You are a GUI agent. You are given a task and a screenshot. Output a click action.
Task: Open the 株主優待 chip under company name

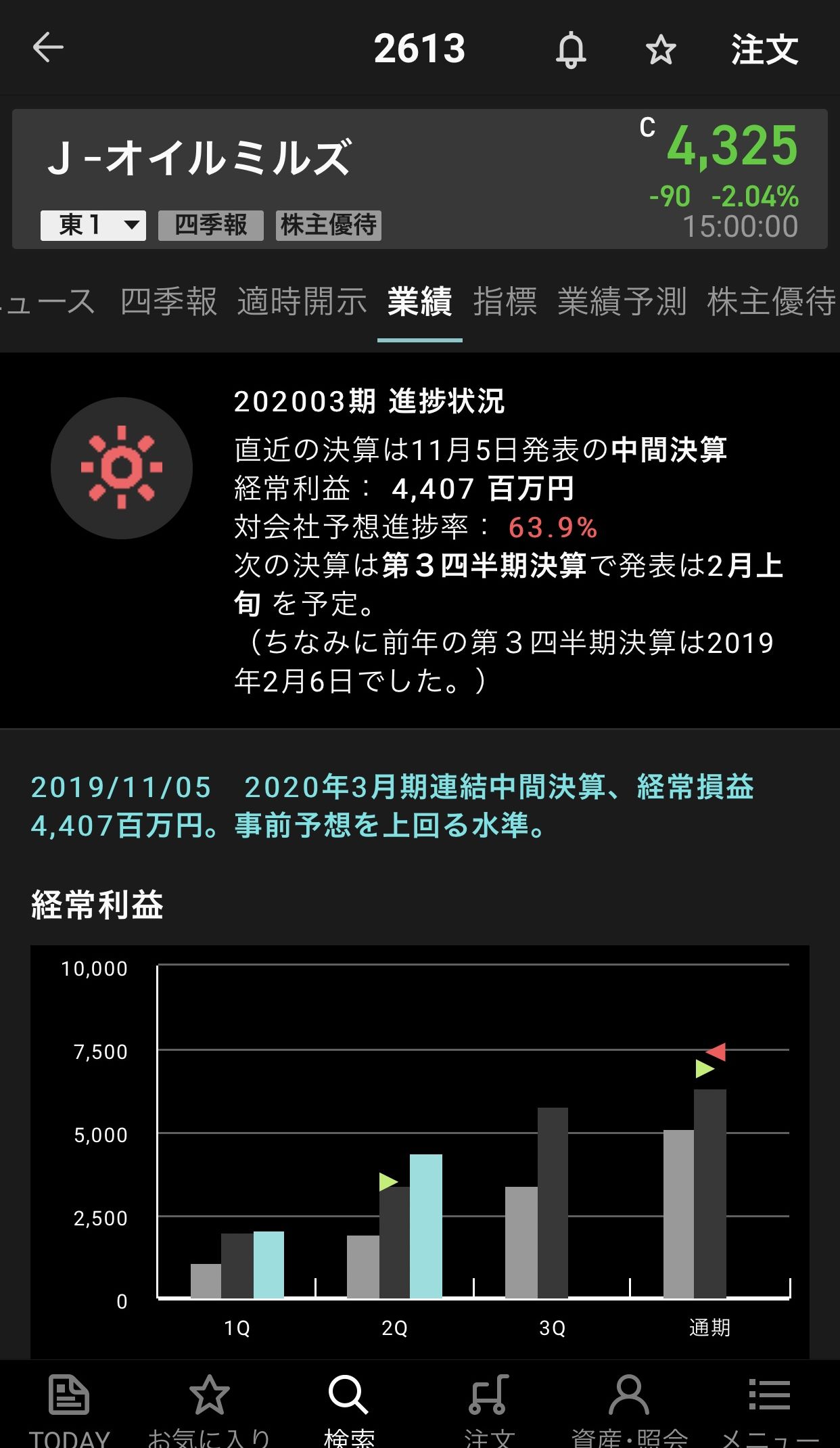point(329,225)
